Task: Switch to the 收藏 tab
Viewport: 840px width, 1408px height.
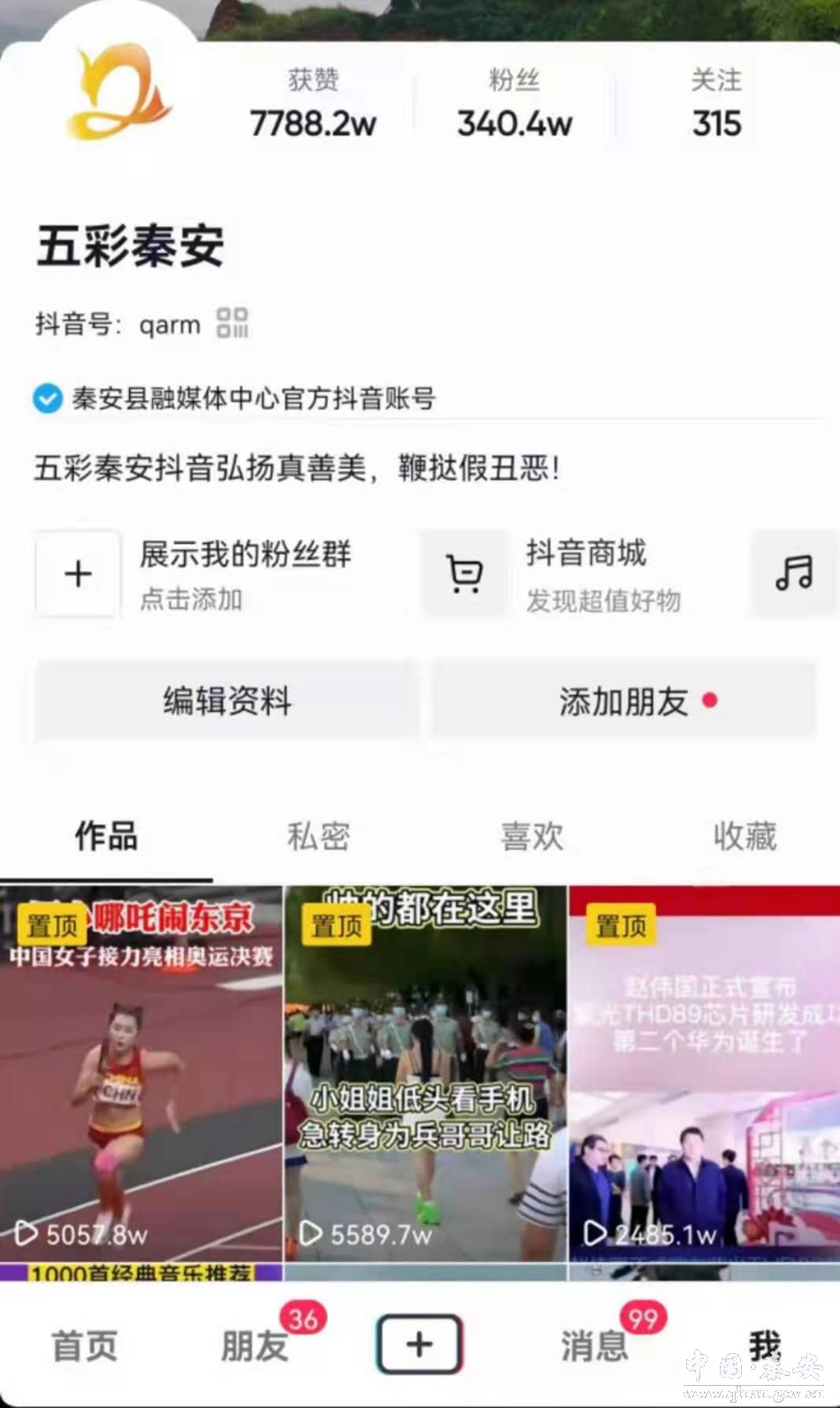Action: (745, 836)
